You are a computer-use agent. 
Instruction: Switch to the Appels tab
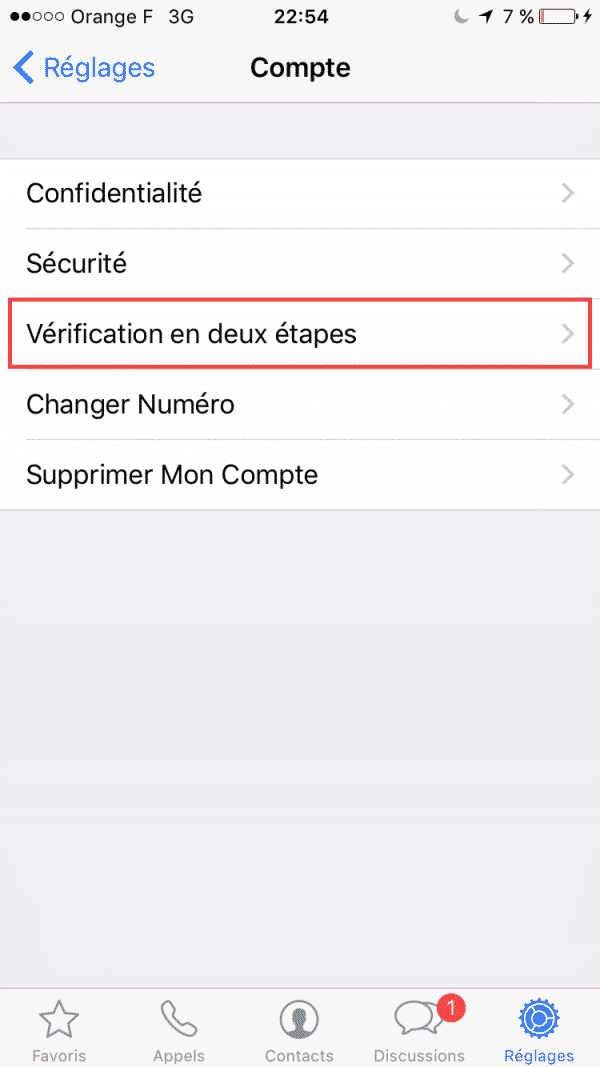(x=179, y=1030)
